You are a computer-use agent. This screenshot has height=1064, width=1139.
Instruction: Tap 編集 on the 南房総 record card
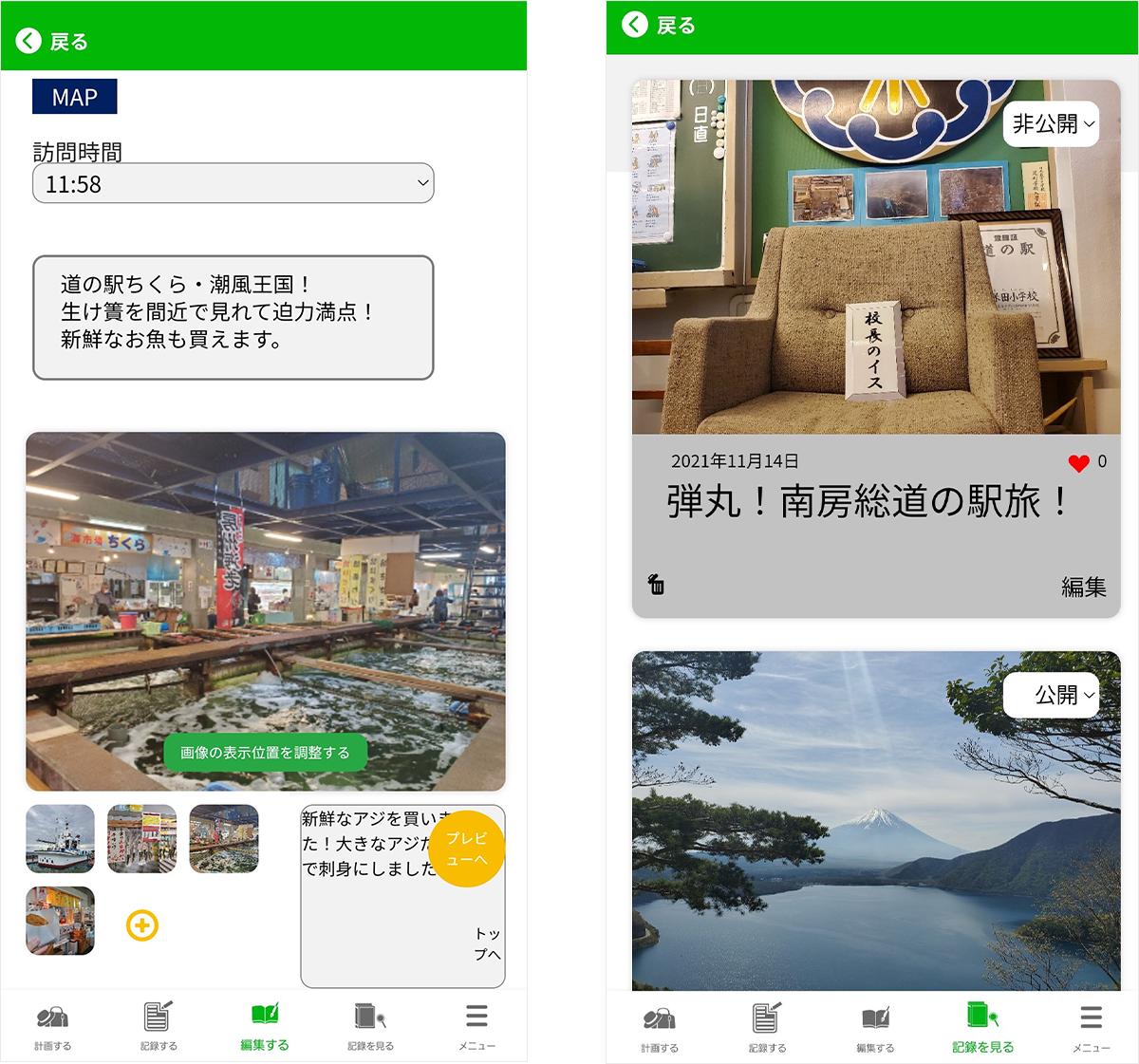[1083, 588]
